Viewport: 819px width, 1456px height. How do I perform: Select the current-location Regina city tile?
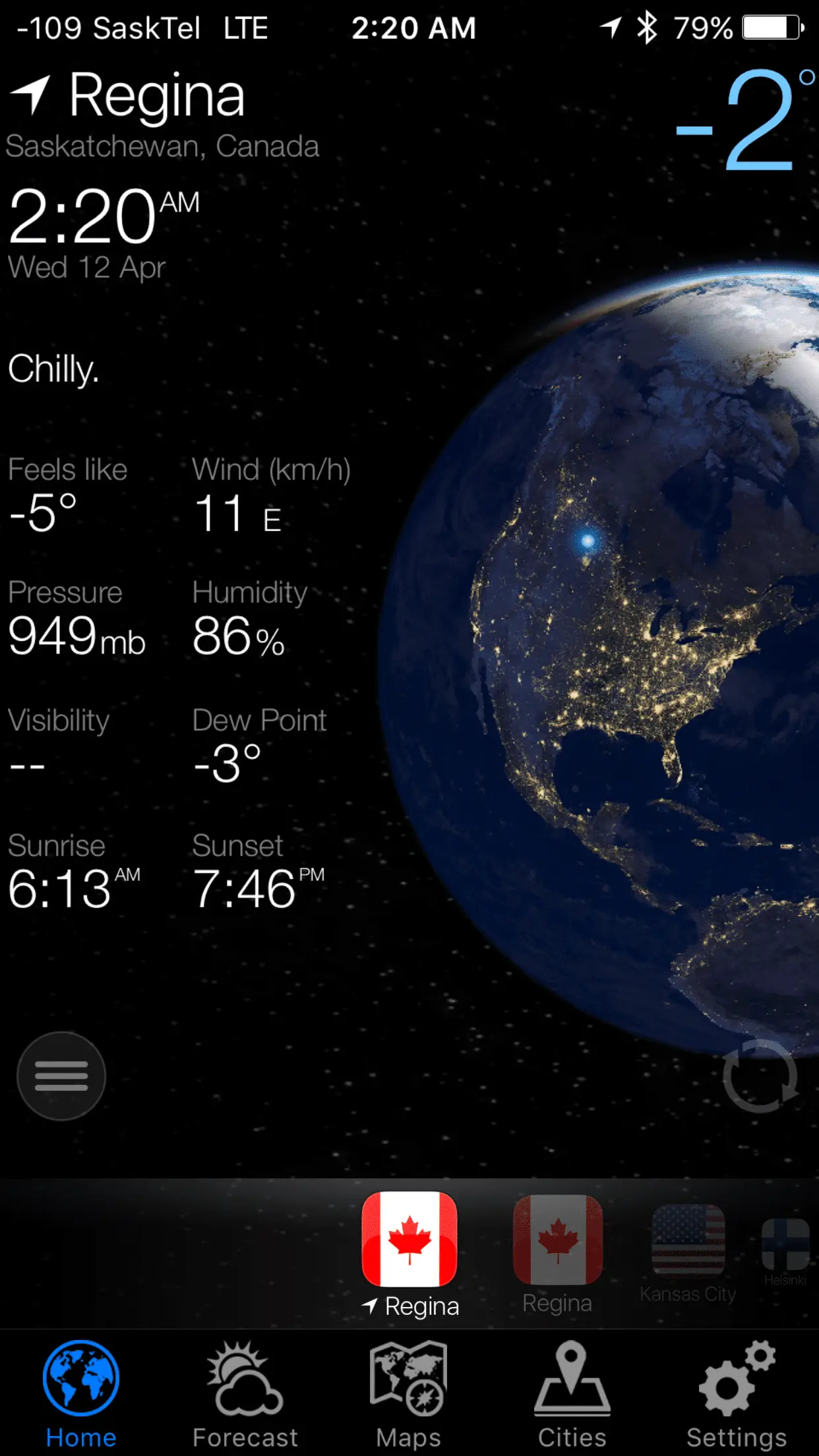pyautogui.click(x=409, y=1240)
